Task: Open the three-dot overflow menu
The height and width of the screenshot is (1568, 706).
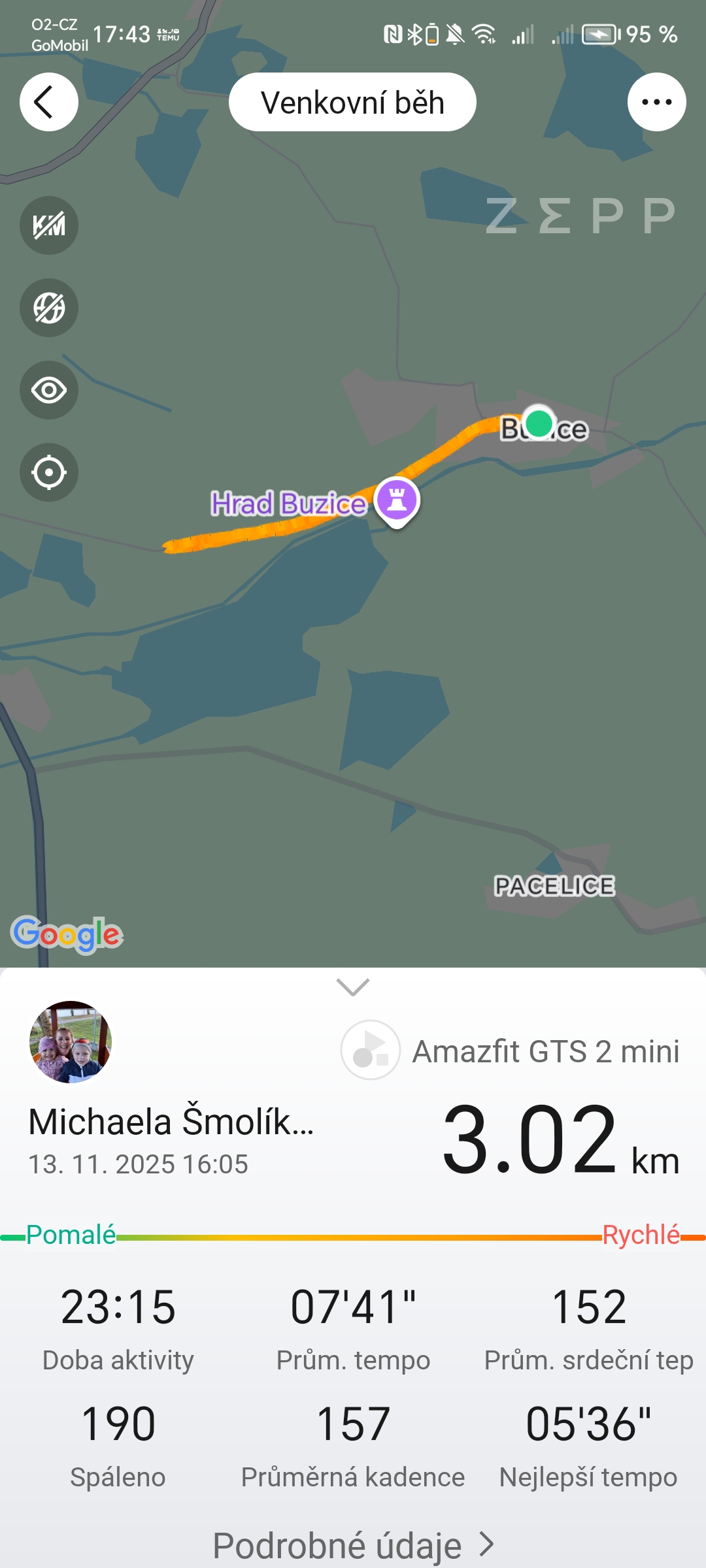Action: [656, 103]
